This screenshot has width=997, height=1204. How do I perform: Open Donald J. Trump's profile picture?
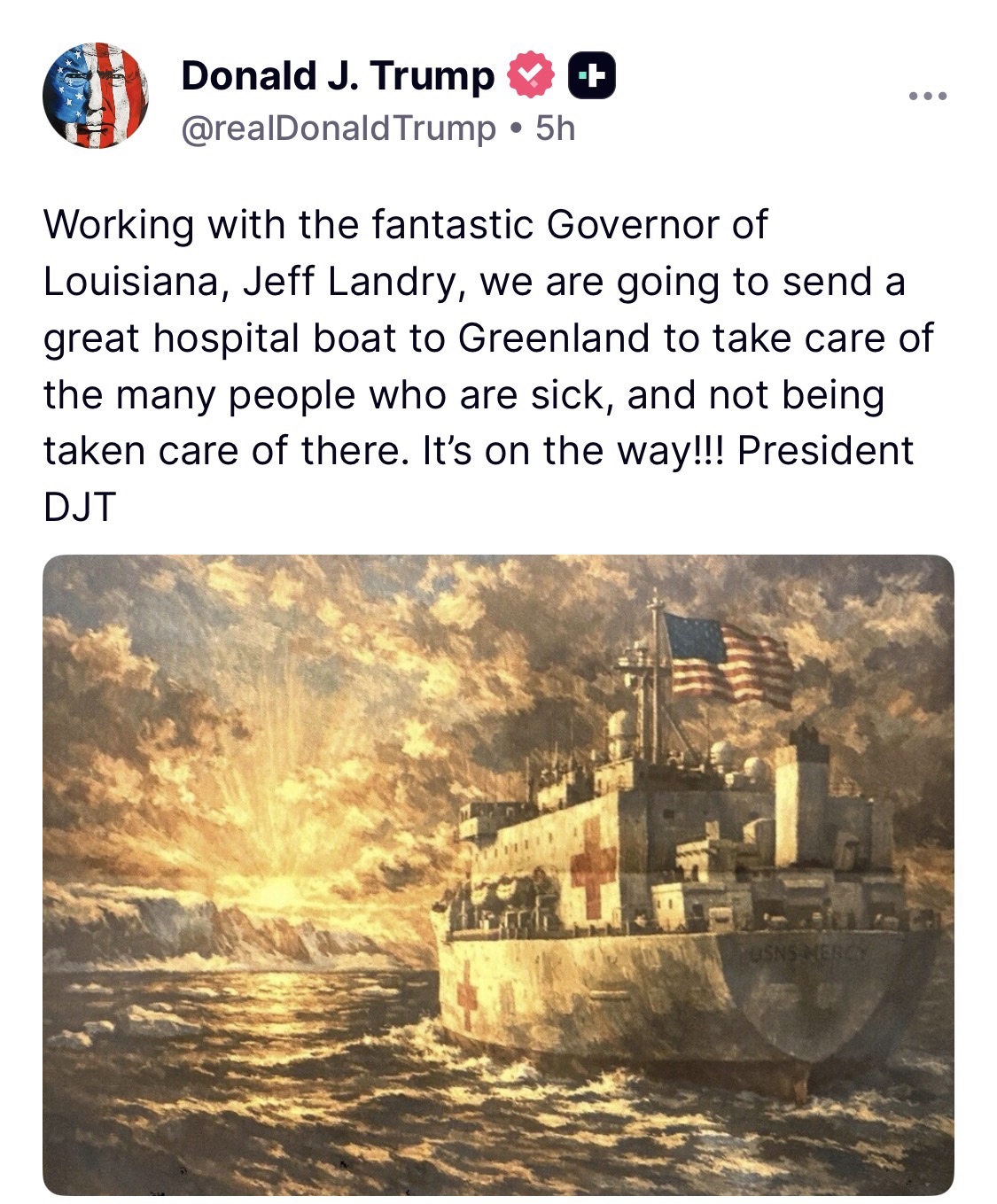coord(95,96)
